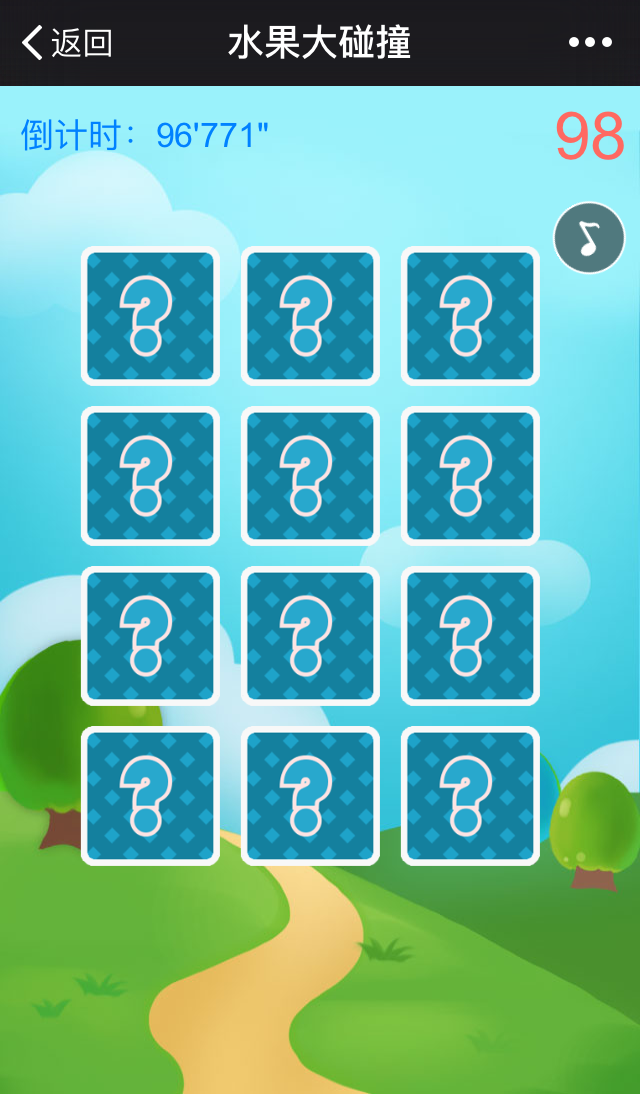Viewport: 640px width, 1094px height.
Task: Toggle the game music note button
Action: click(589, 238)
